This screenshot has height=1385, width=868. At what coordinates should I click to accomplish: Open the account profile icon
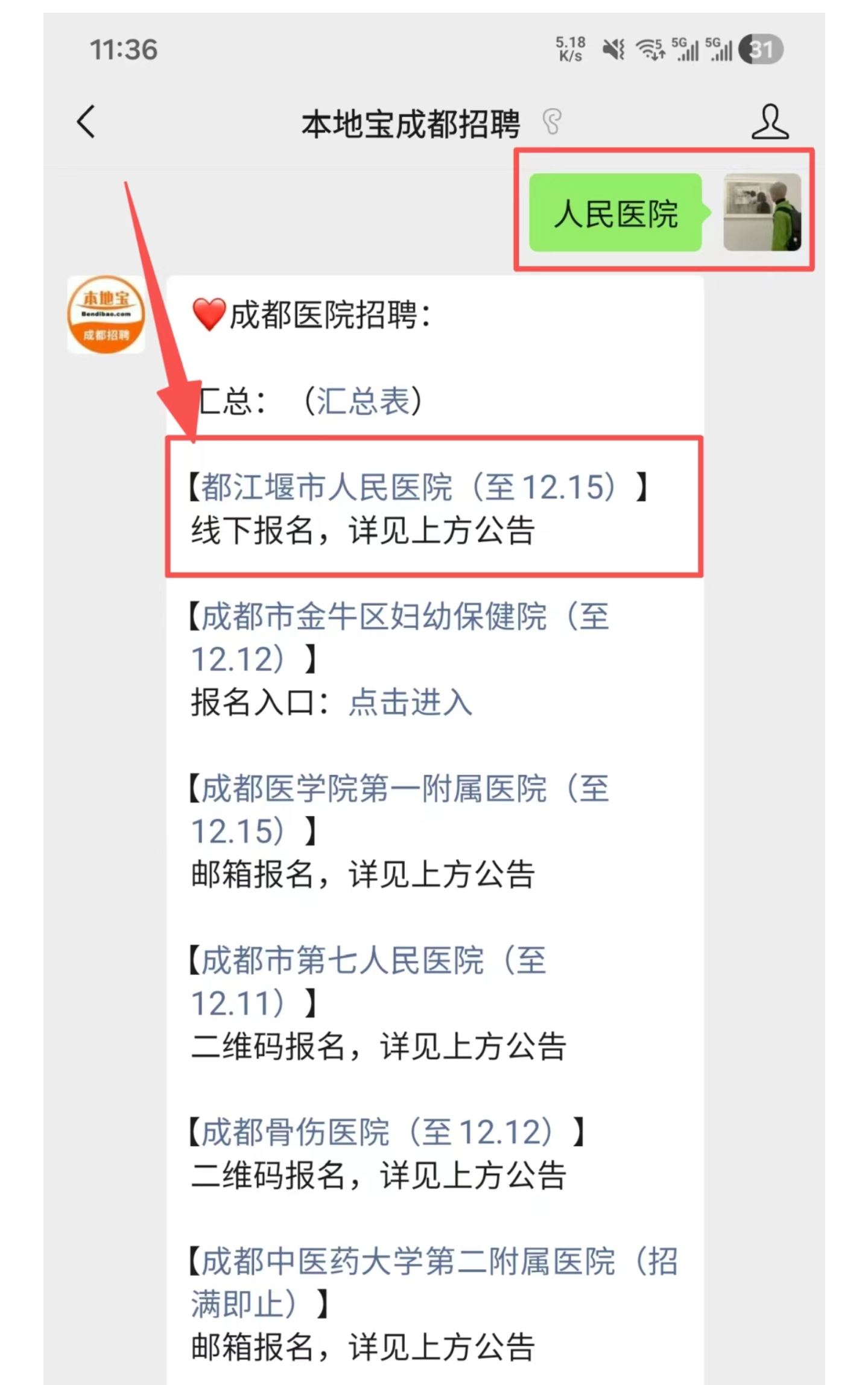(x=769, y=122)
